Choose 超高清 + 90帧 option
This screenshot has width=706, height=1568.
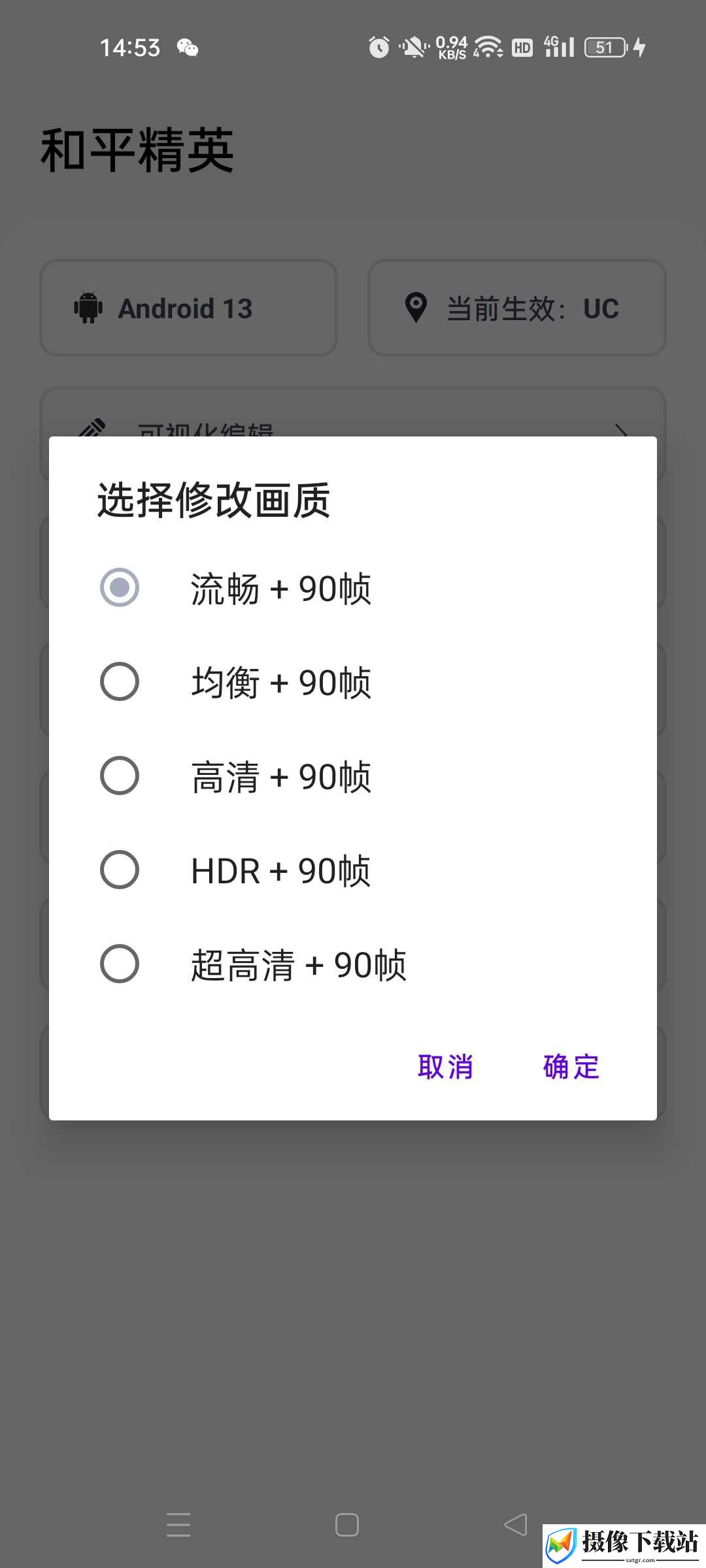(x=353, y=964)
